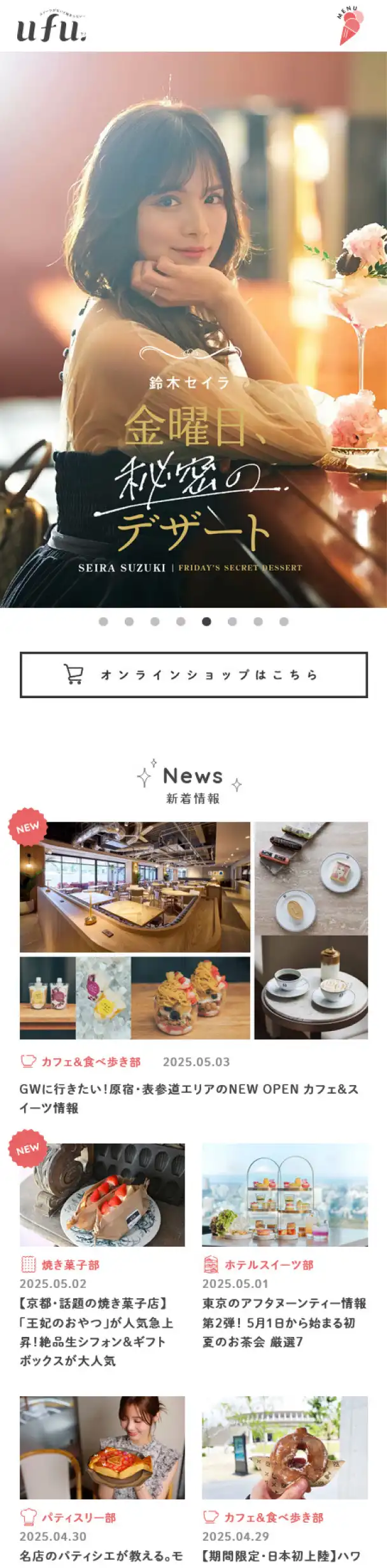Screen dimensions: 387x1568
Task: Select the パティスリー部 category tag
Action: (x=78, y=1518)
